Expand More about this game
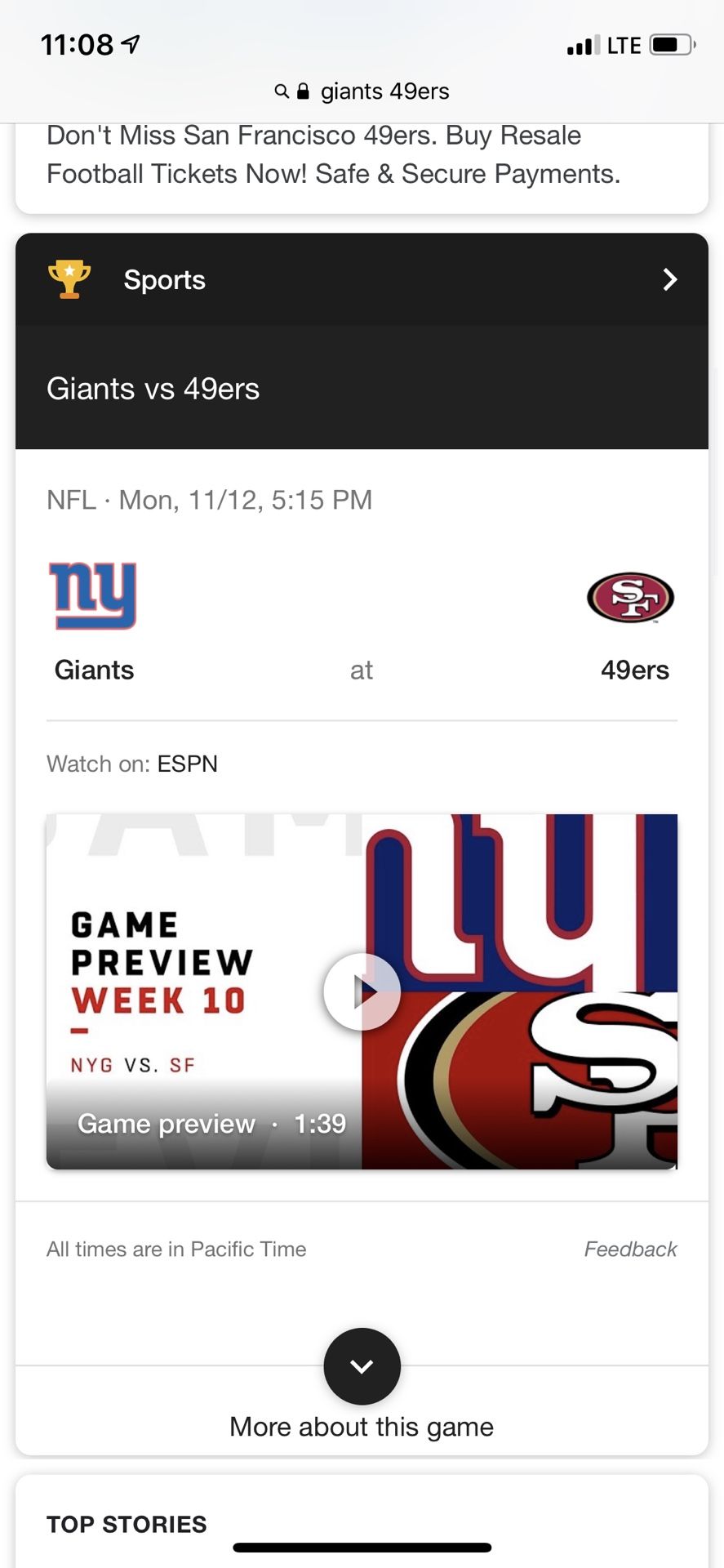 362,1366
